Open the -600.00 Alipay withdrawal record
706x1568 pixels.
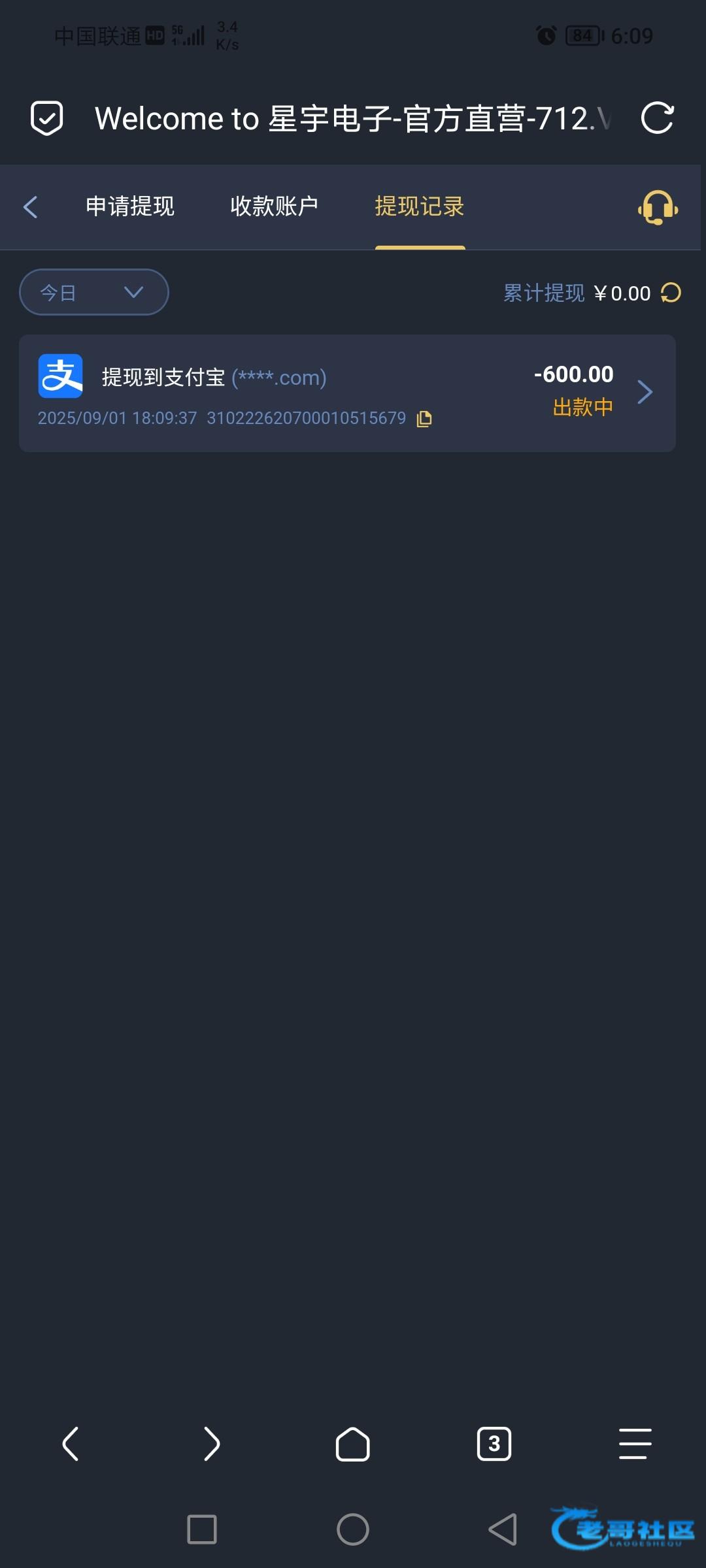[347, 393]
